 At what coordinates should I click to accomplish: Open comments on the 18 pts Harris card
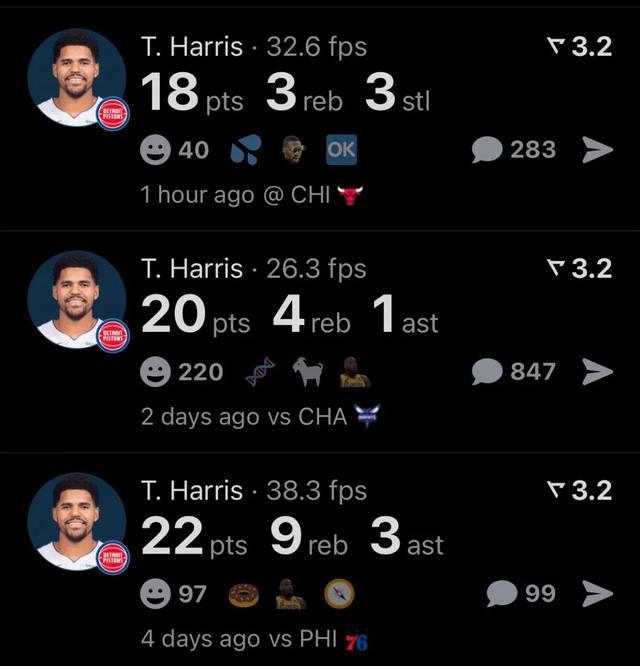pyautogui.click(x=513, y=150)
